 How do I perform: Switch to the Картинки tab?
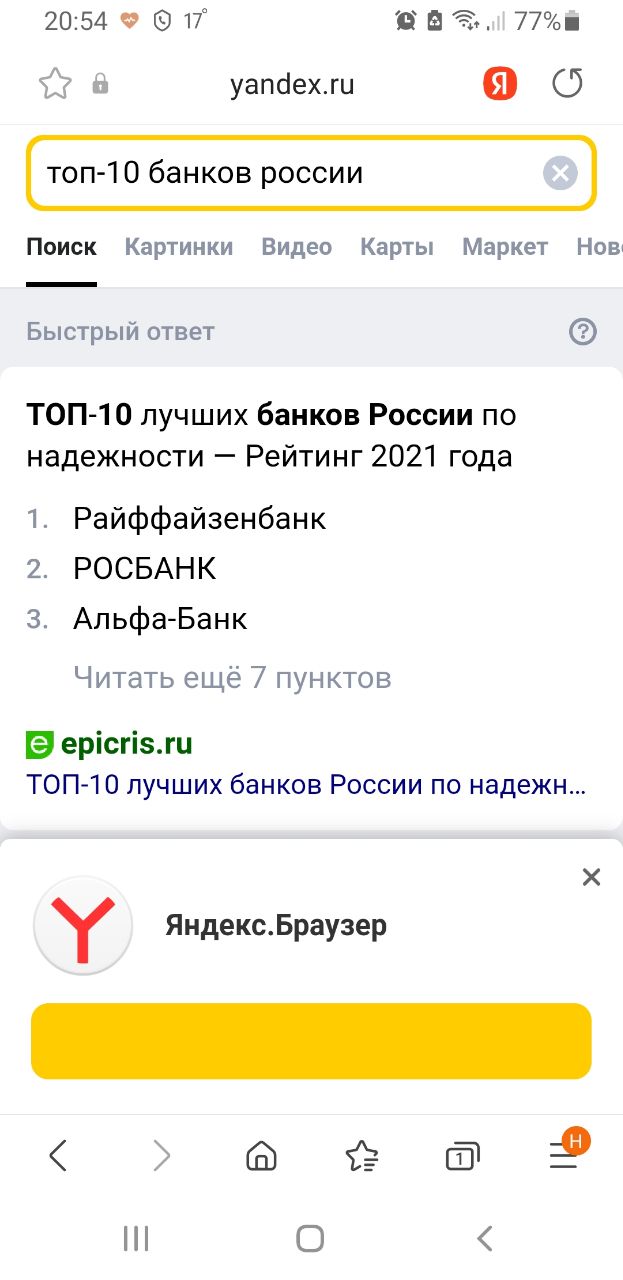pos(179,247)
